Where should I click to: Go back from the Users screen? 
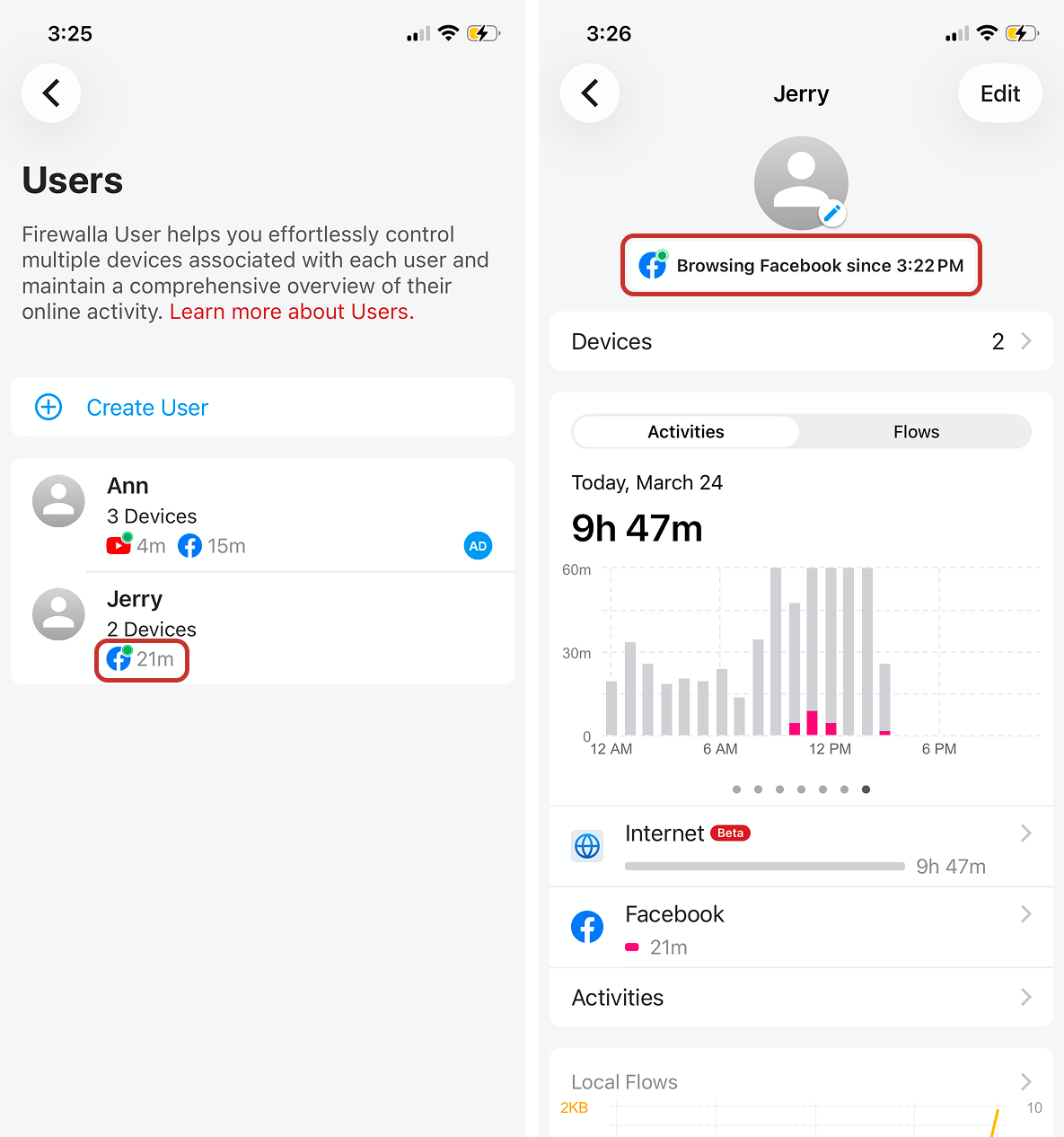point(51,93)
